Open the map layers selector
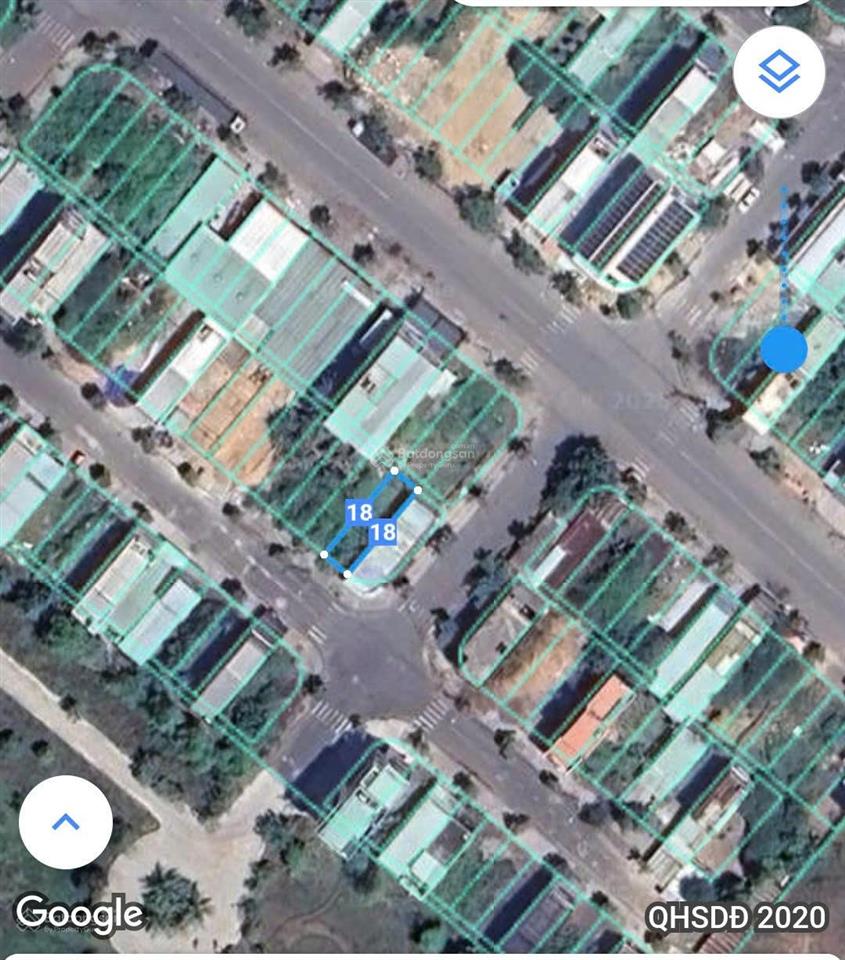Image resolution: width=845 pixels, height=960 pixels. (778, 71)
